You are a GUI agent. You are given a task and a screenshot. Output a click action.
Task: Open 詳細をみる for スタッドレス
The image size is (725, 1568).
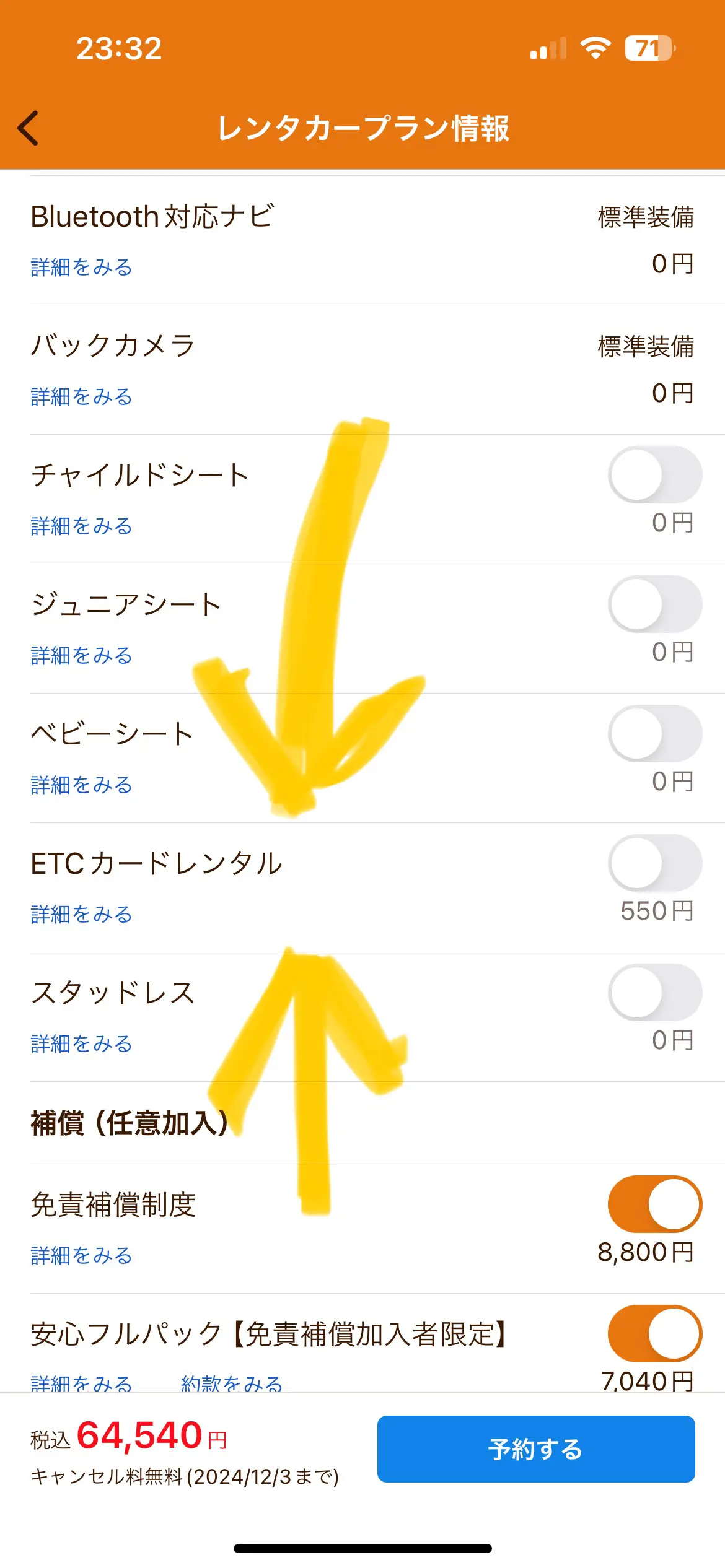pyautogui.click(x=82, y=1044)
